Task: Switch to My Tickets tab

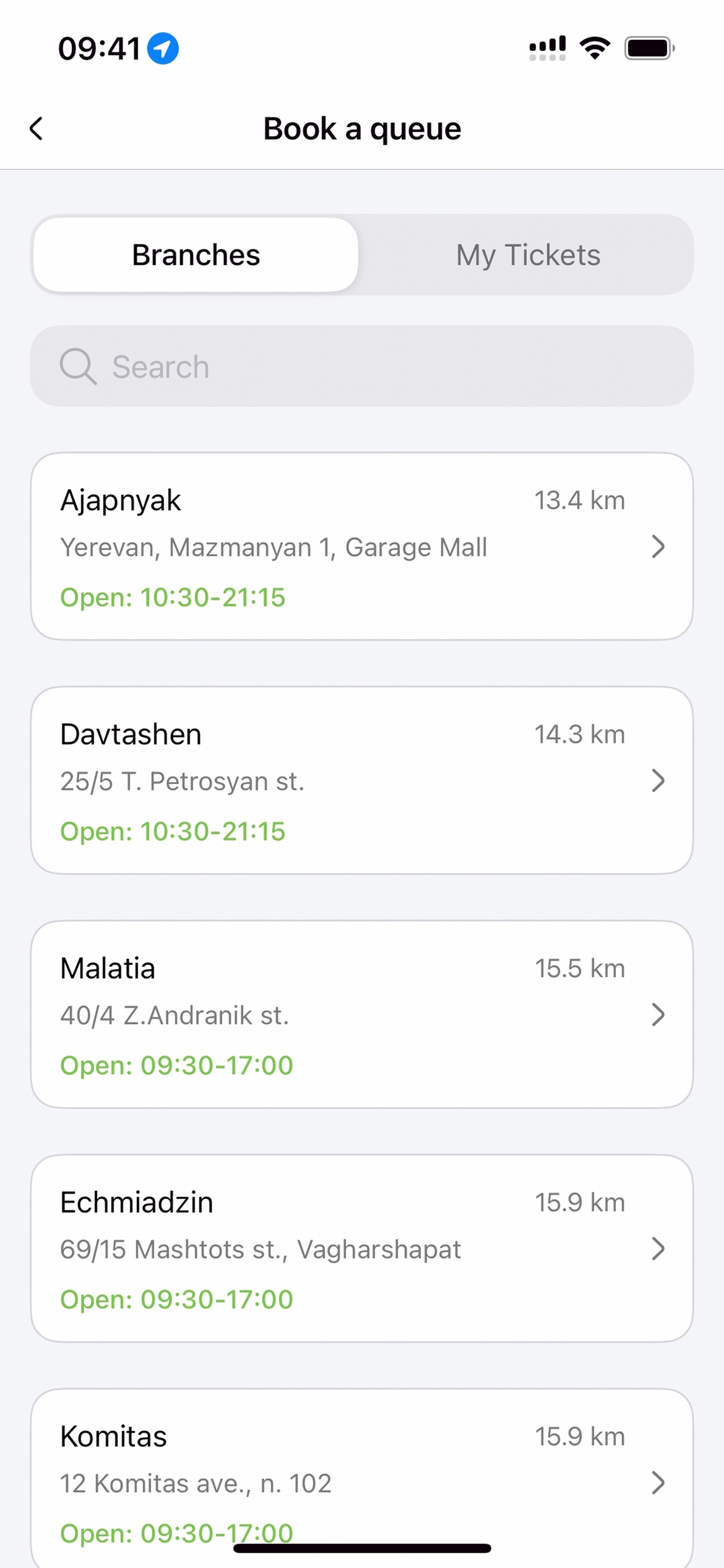Action: pyautogui.click(x=528, y=255)
